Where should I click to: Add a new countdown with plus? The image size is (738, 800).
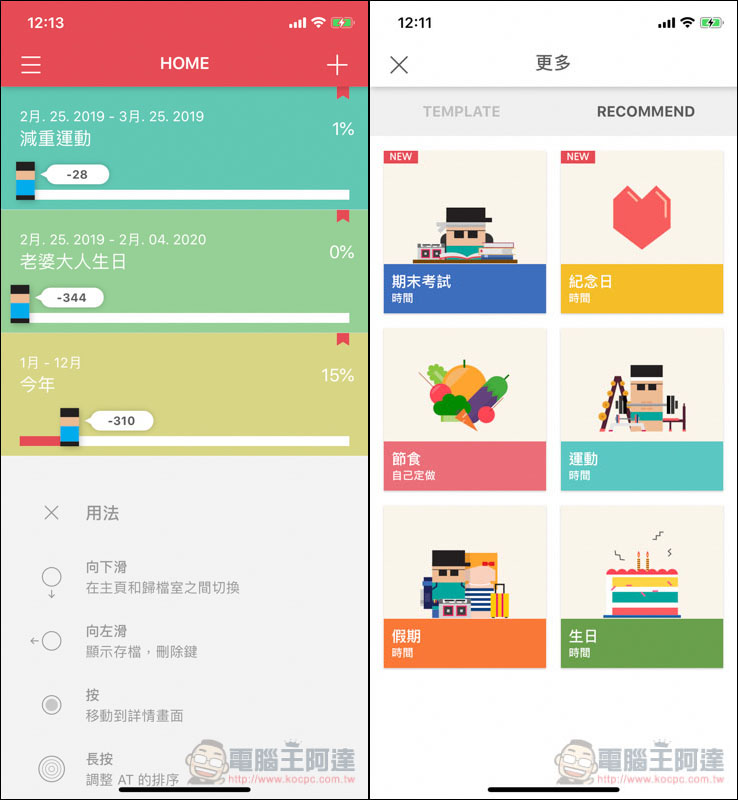tap(337, 65)
